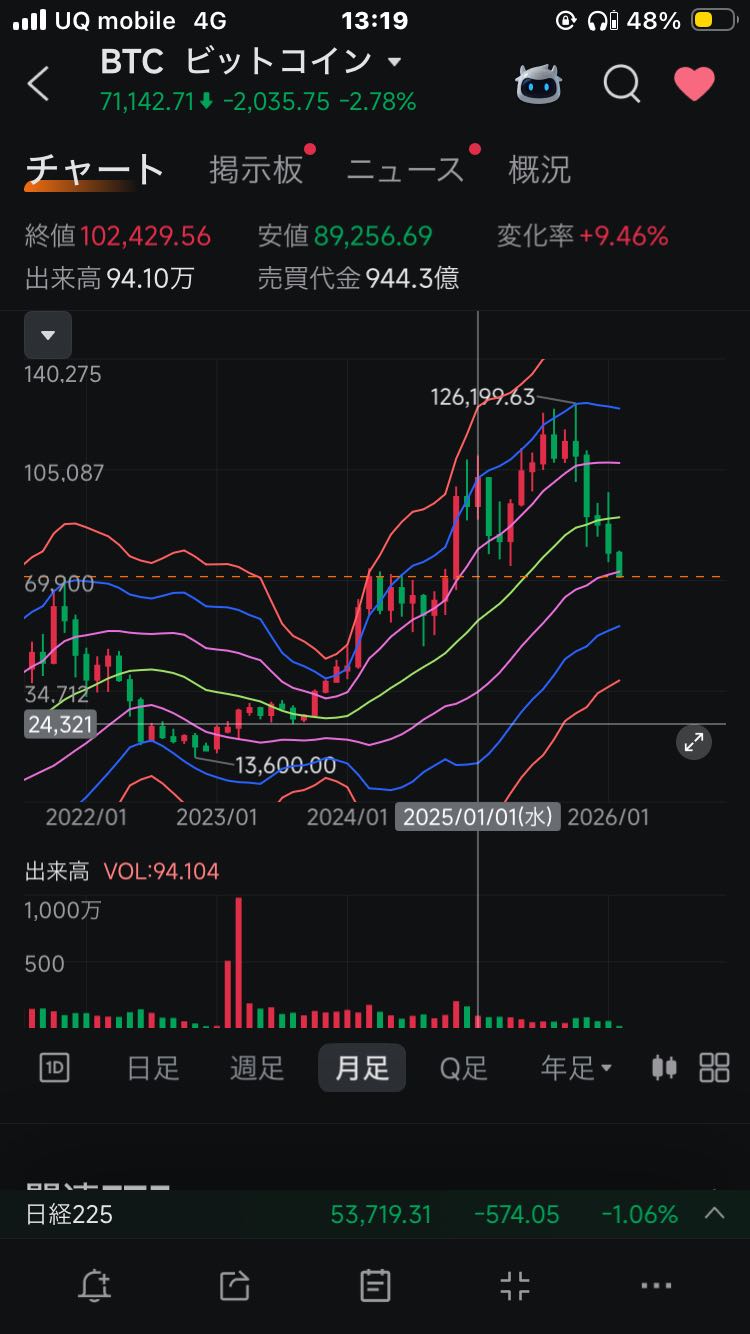The height and width of the screenshot is (1334, 750).
Task: Open search with the magnifier icon
Action: (621, 84)
